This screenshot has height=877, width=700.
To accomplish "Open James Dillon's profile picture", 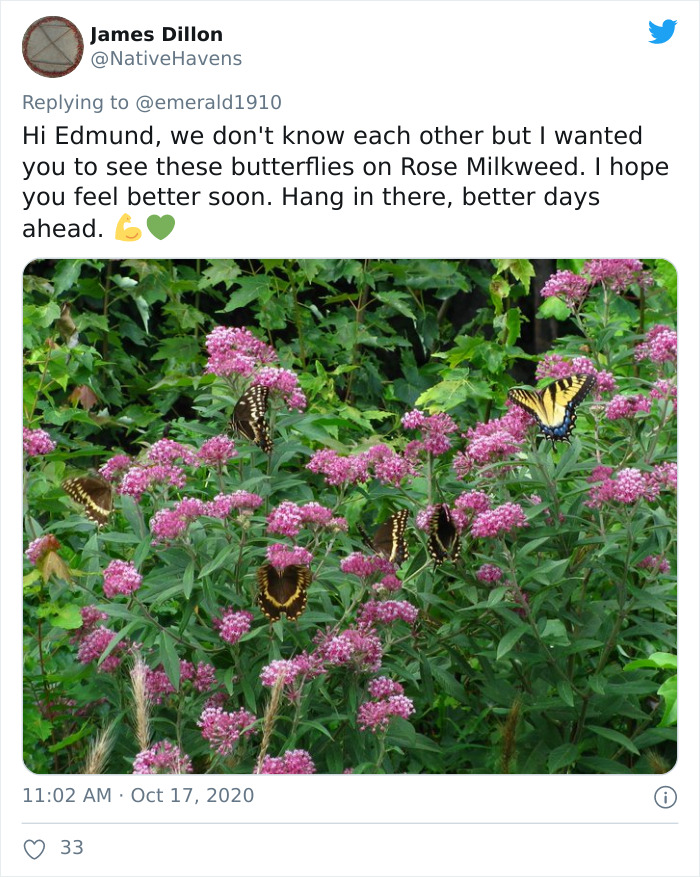I will [x=53, y=47].
